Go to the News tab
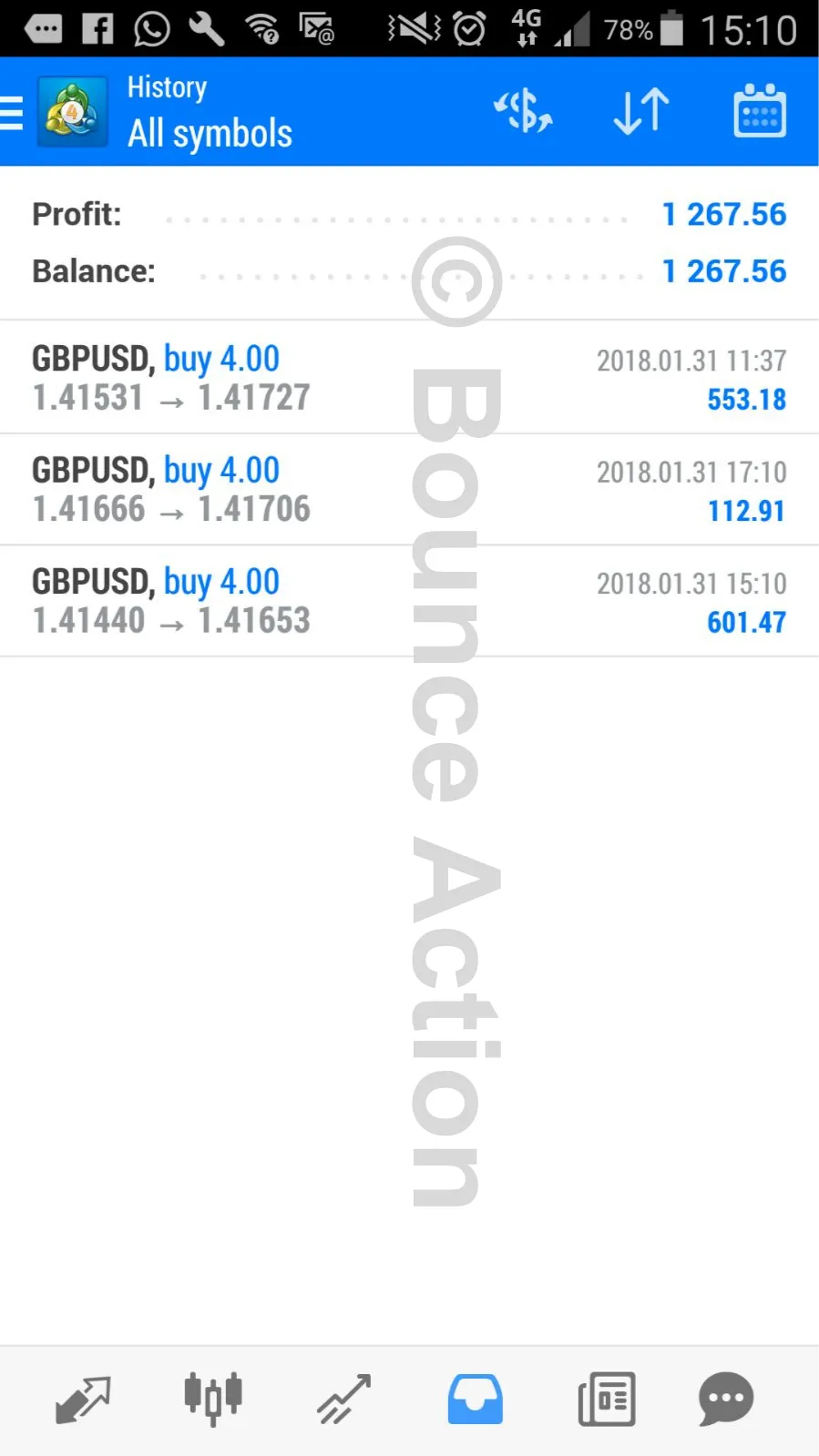Screen dimensions: 819x1456 point(606,1399)
